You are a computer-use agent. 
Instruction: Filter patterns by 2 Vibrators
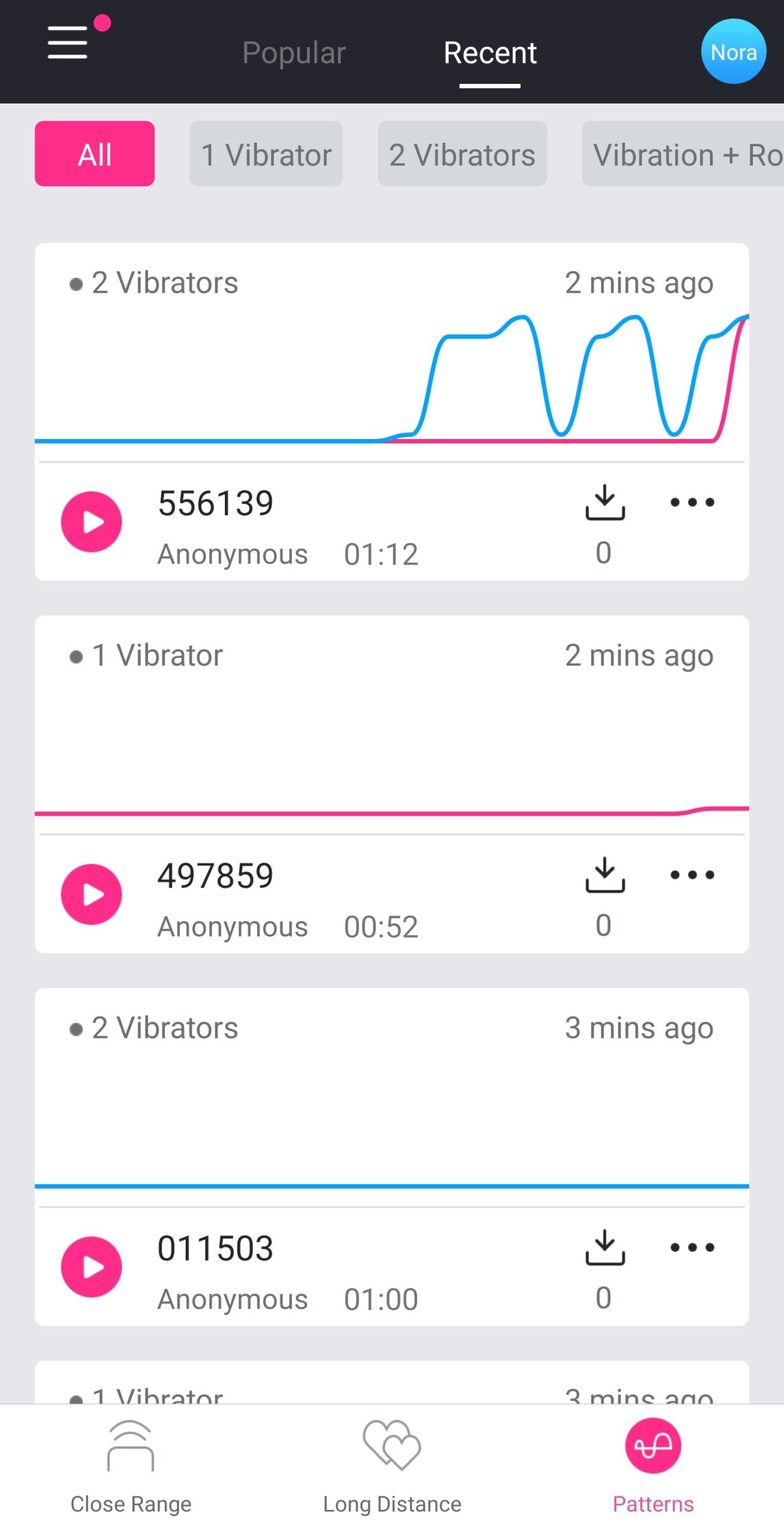click(462, 154)
